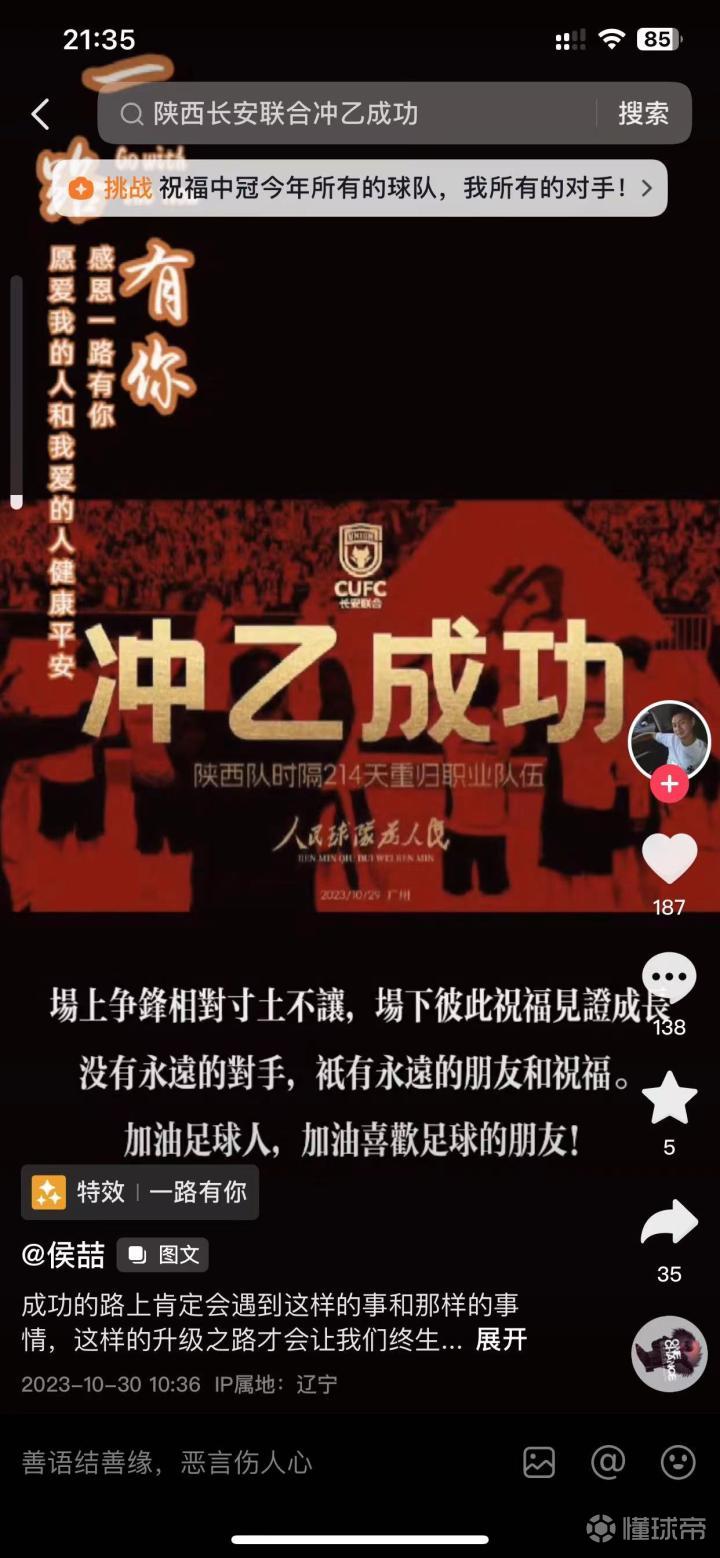This screenshot has width=720, height=1558.
Task: Open the emoji picker in the comment bar
Action: point(678,1463)
